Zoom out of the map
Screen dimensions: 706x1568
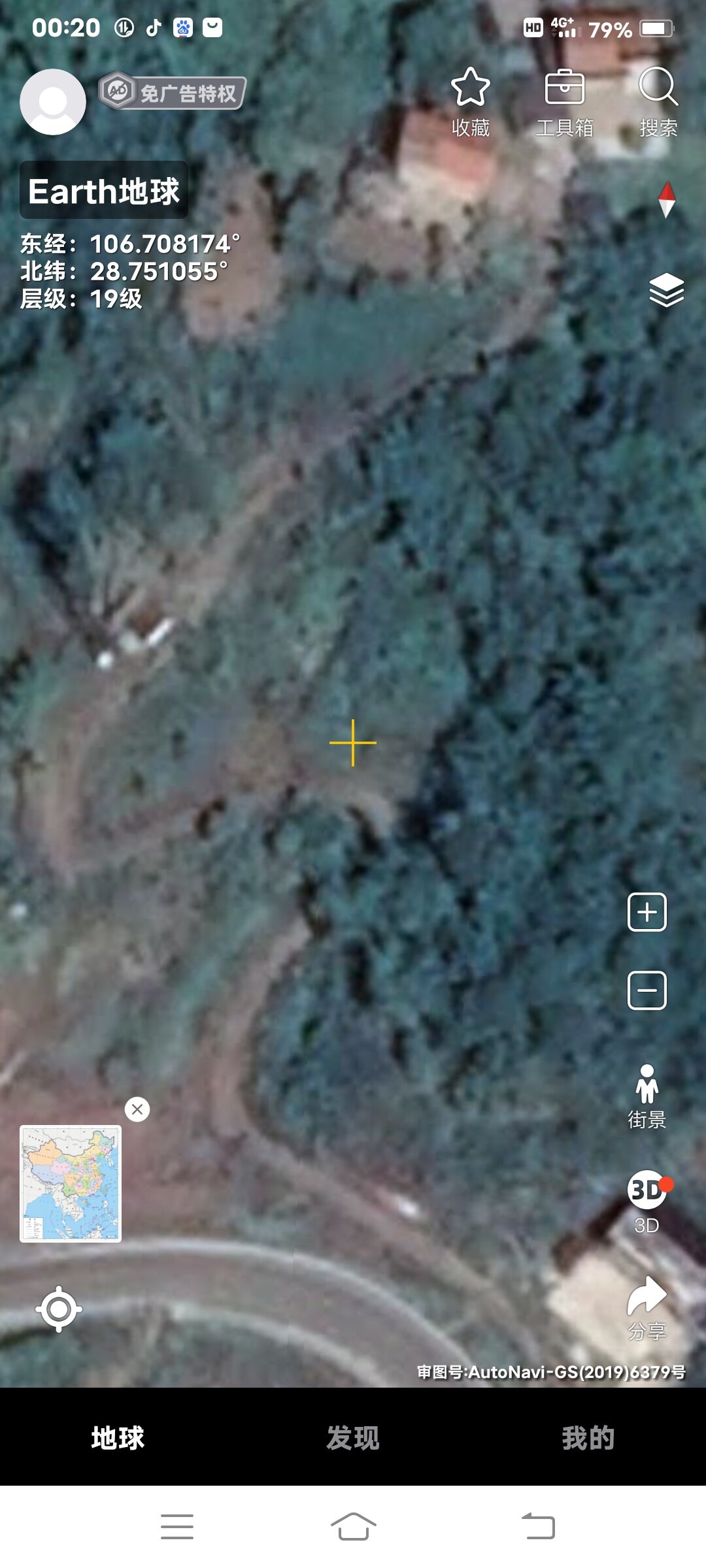click(x=647, y=990)
